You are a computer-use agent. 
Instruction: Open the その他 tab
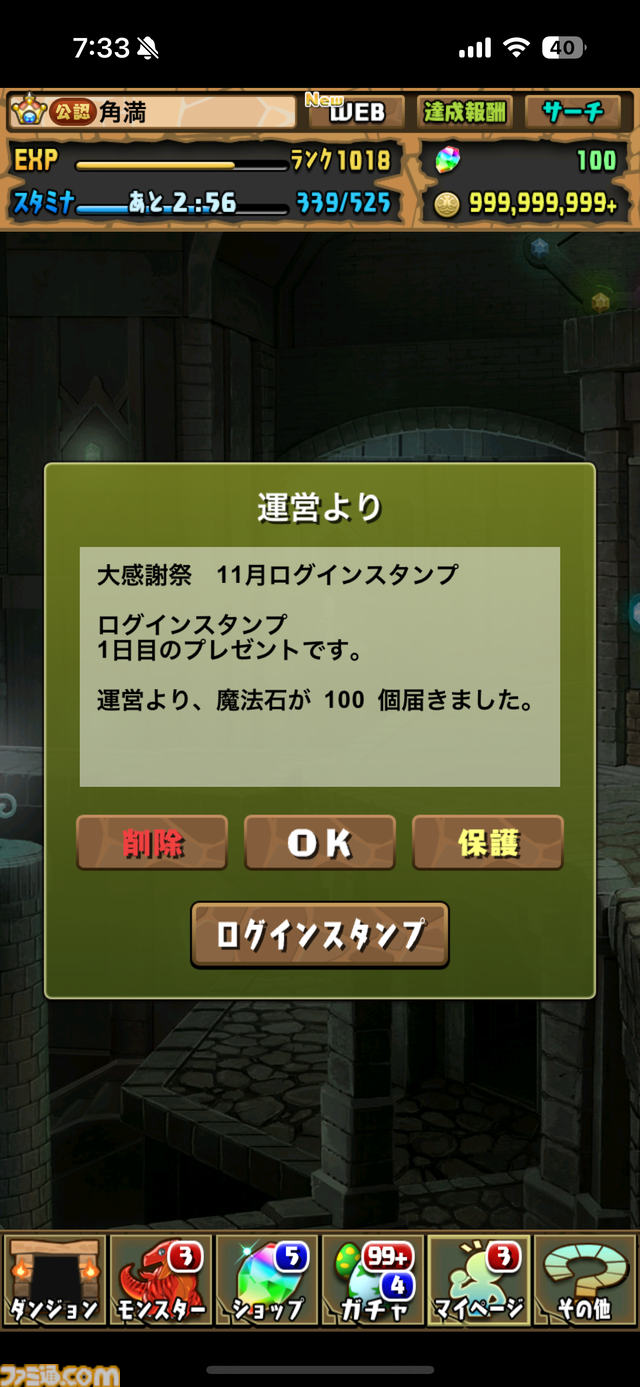pyautogui.click(x=585, y=1280)
